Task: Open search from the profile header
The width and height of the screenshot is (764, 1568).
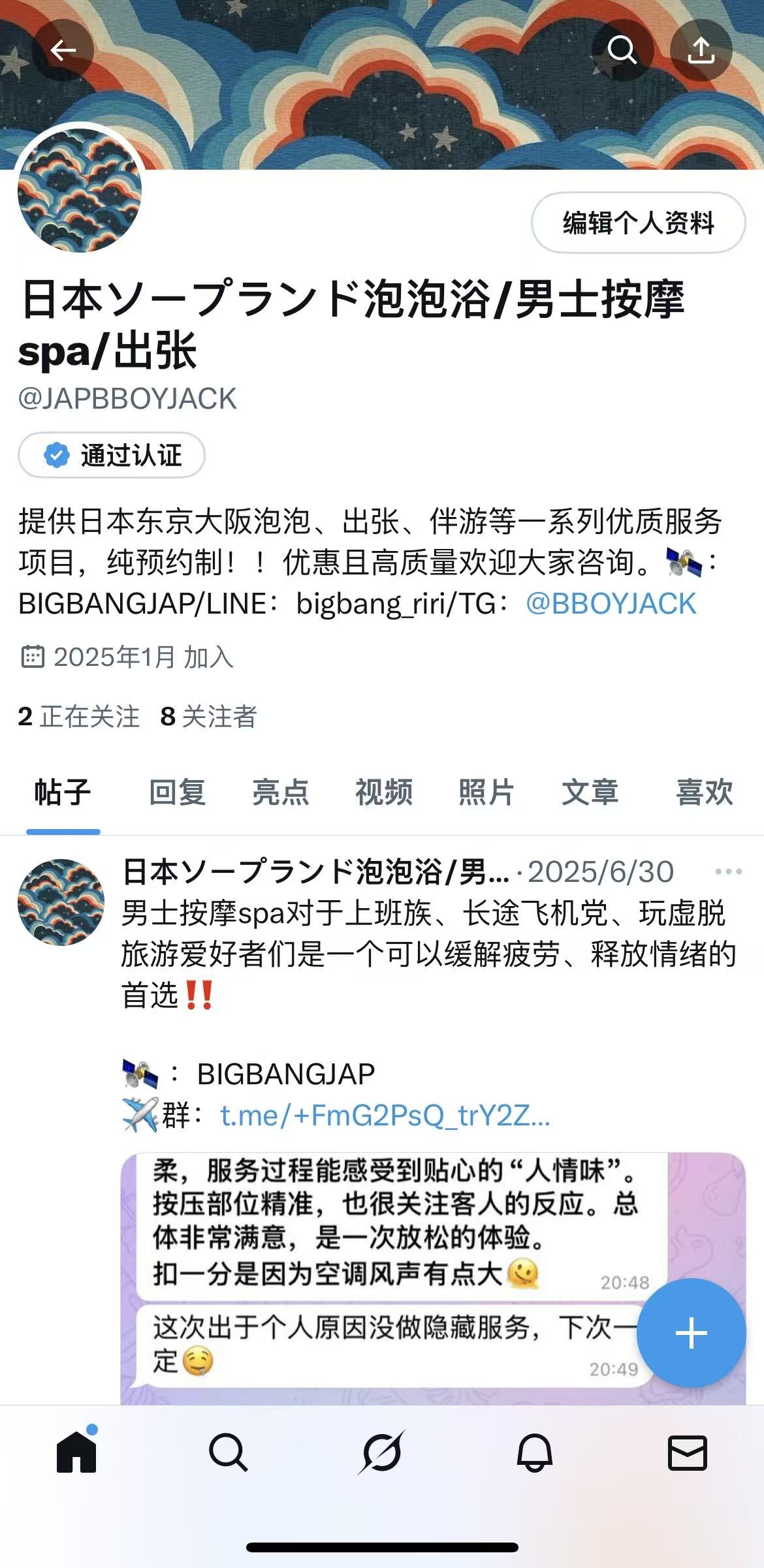Action: coord(622,50)
